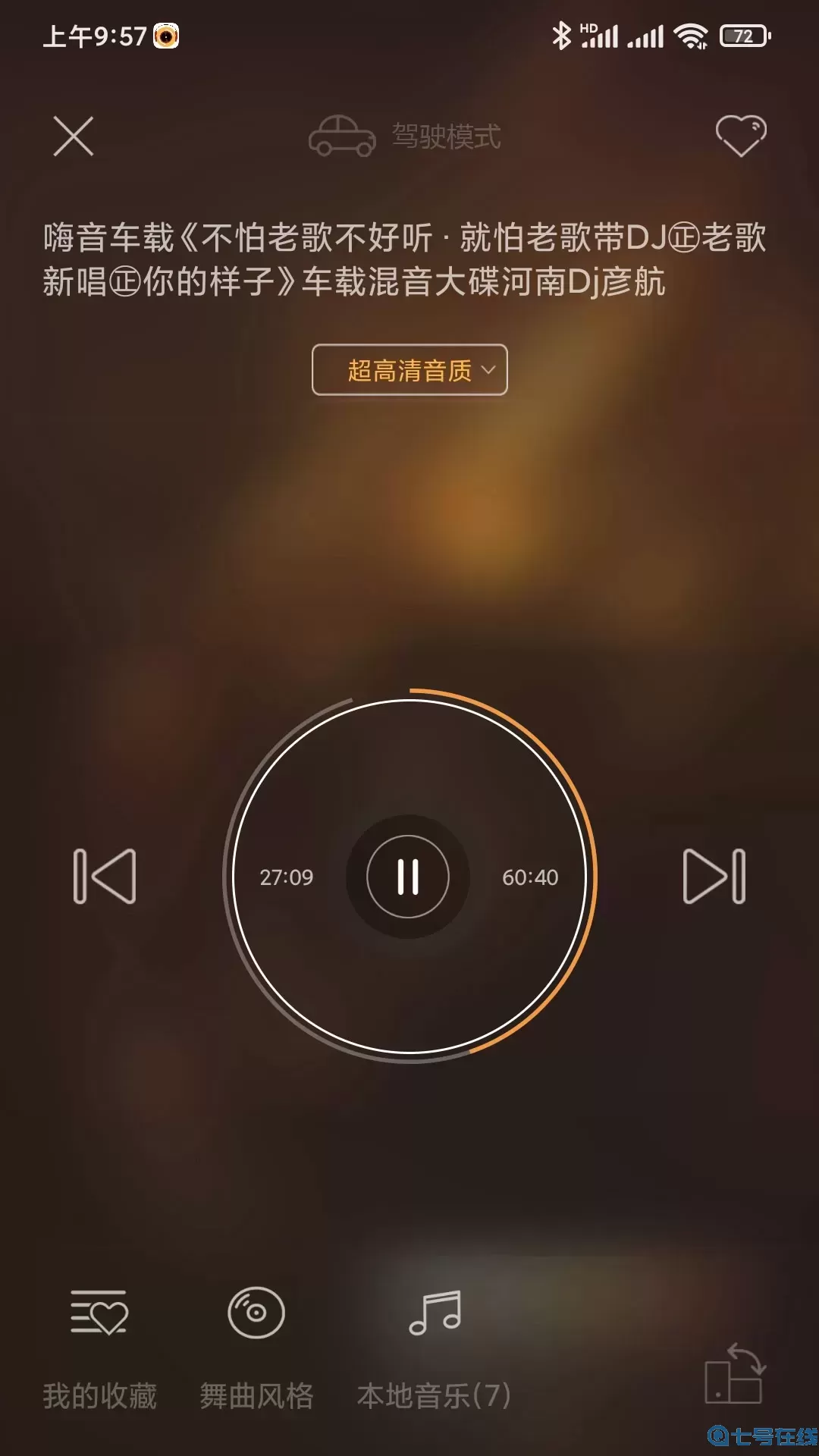Expand audio quality options via the chevron
This screenshot has height=1456, width=819.
tap(489, 372)
